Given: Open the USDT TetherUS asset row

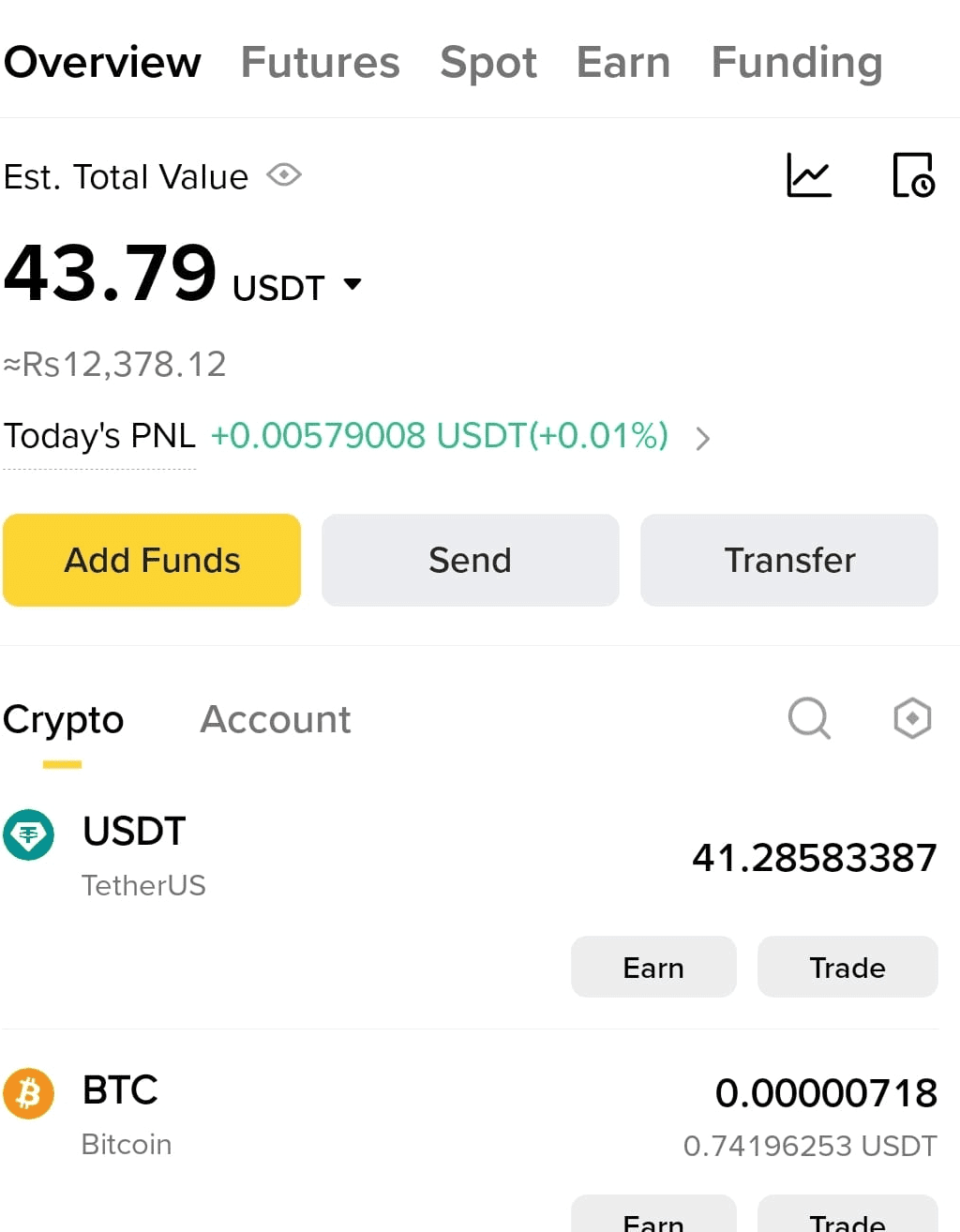Looking at the screenshot, I should click(x=281, y=856).
